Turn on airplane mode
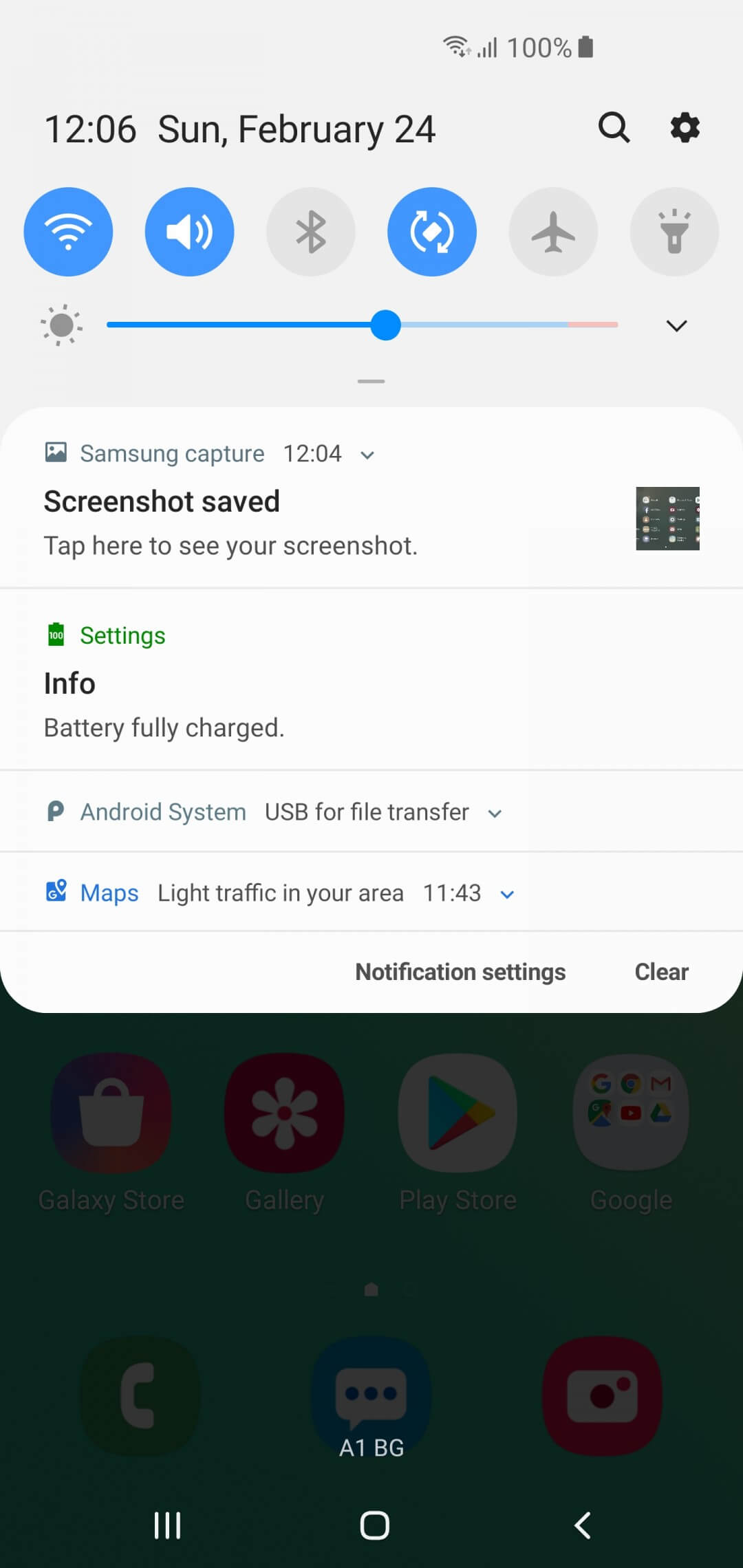The height and width of the screenshot is (1568, 743). (x=553, y=232)
